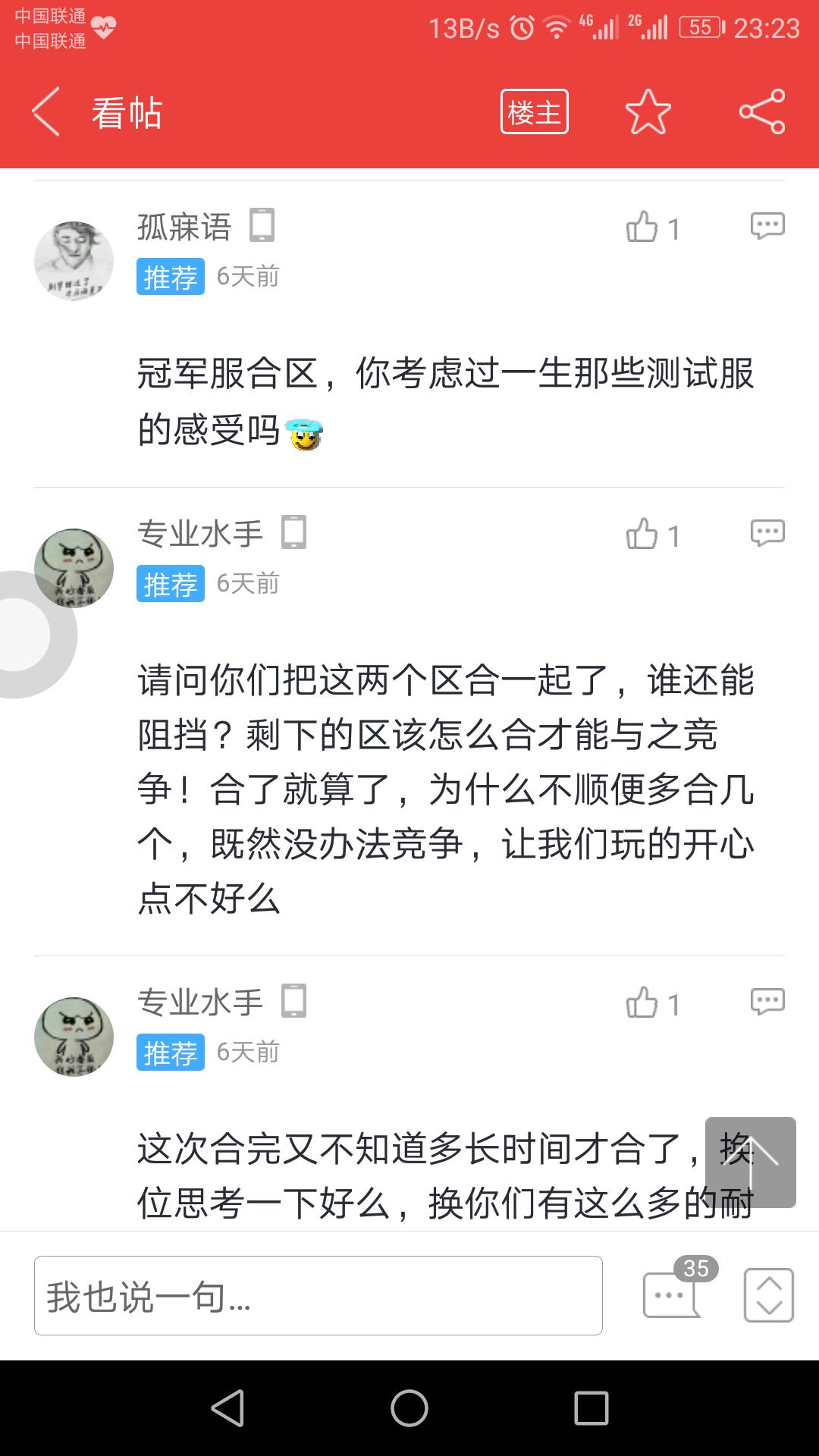Tap the page jump arrows icon
Viewport: 819px width, 1456px height.
tap(768, 1295)
